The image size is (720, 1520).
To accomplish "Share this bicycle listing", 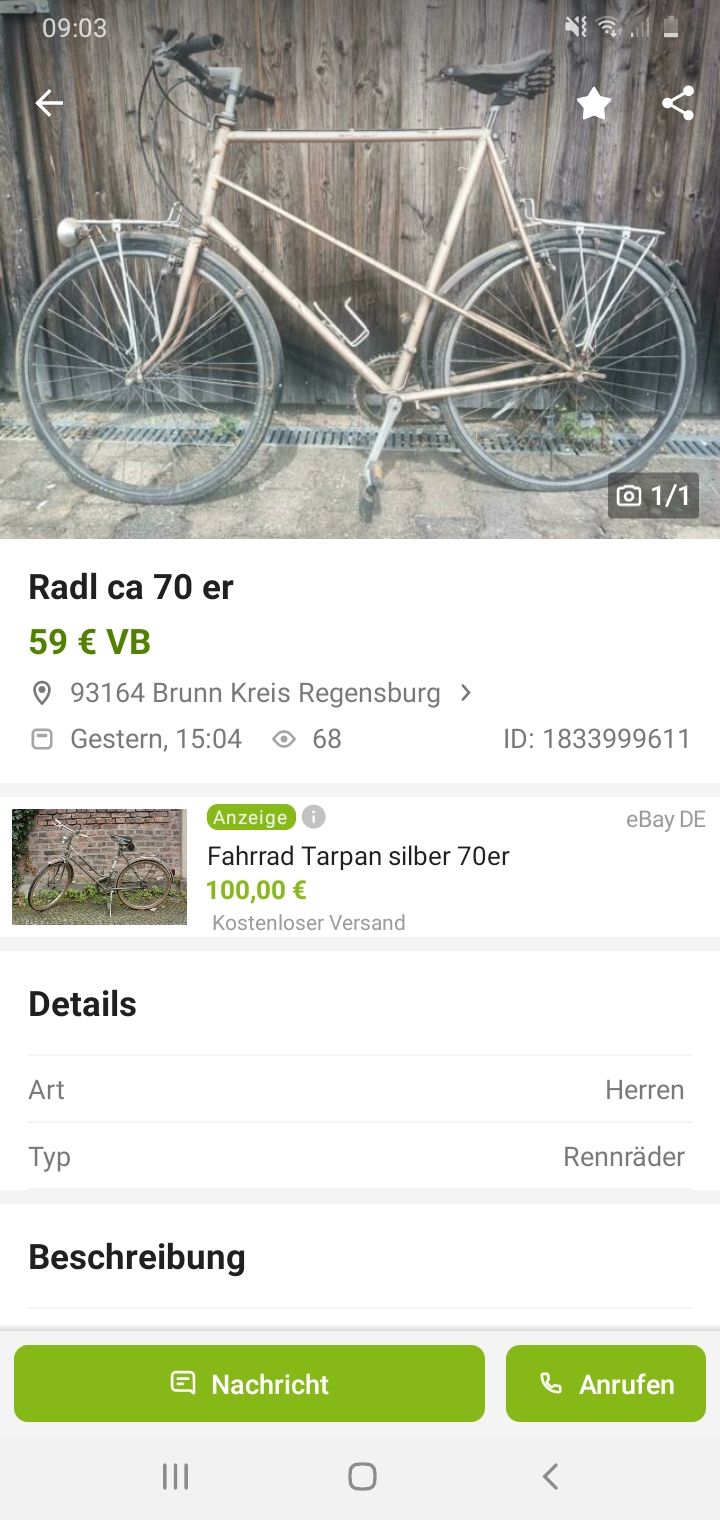I will (x=678, y=103).
